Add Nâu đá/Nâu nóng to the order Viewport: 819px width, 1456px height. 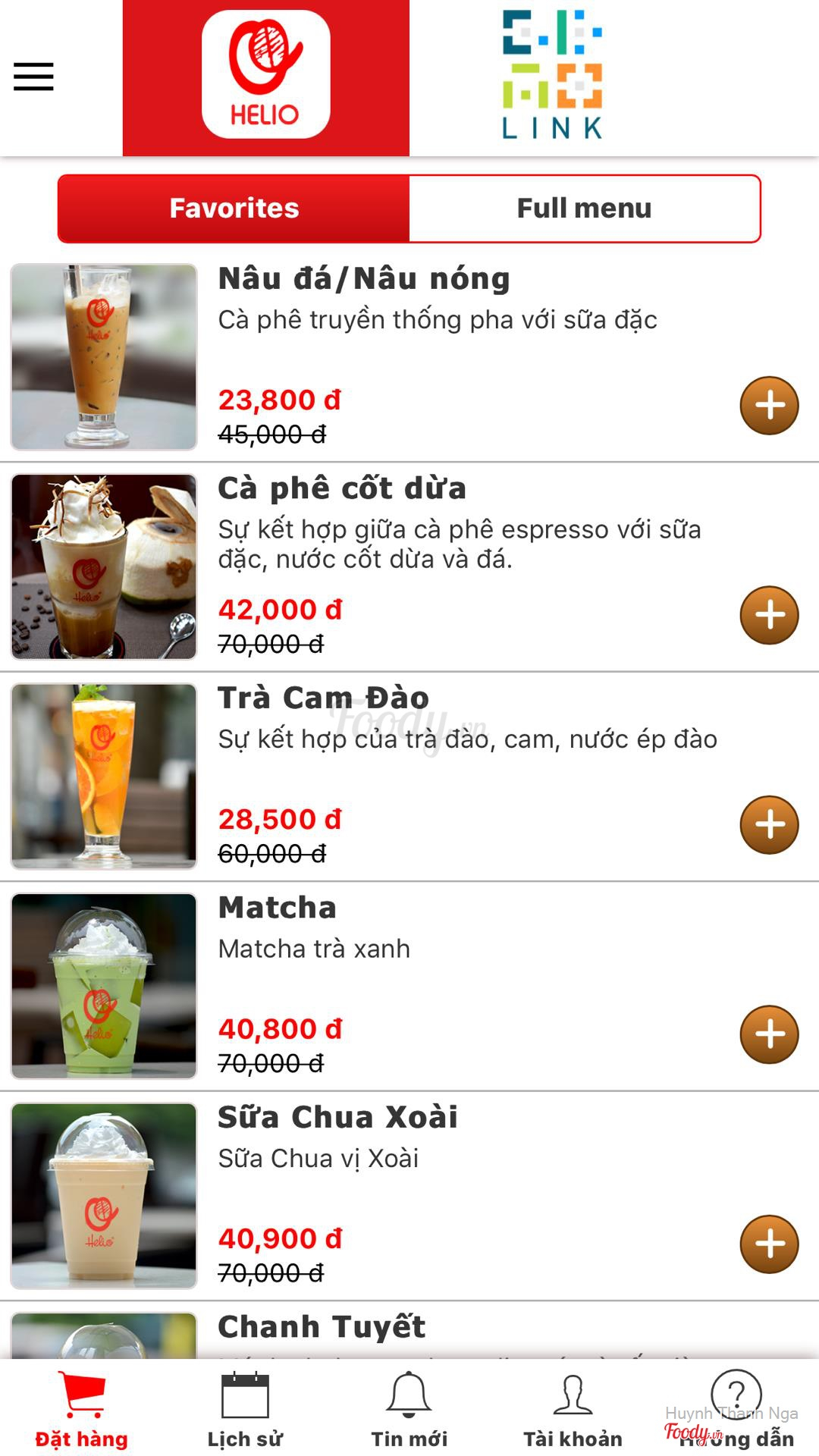tap(769, 406)
